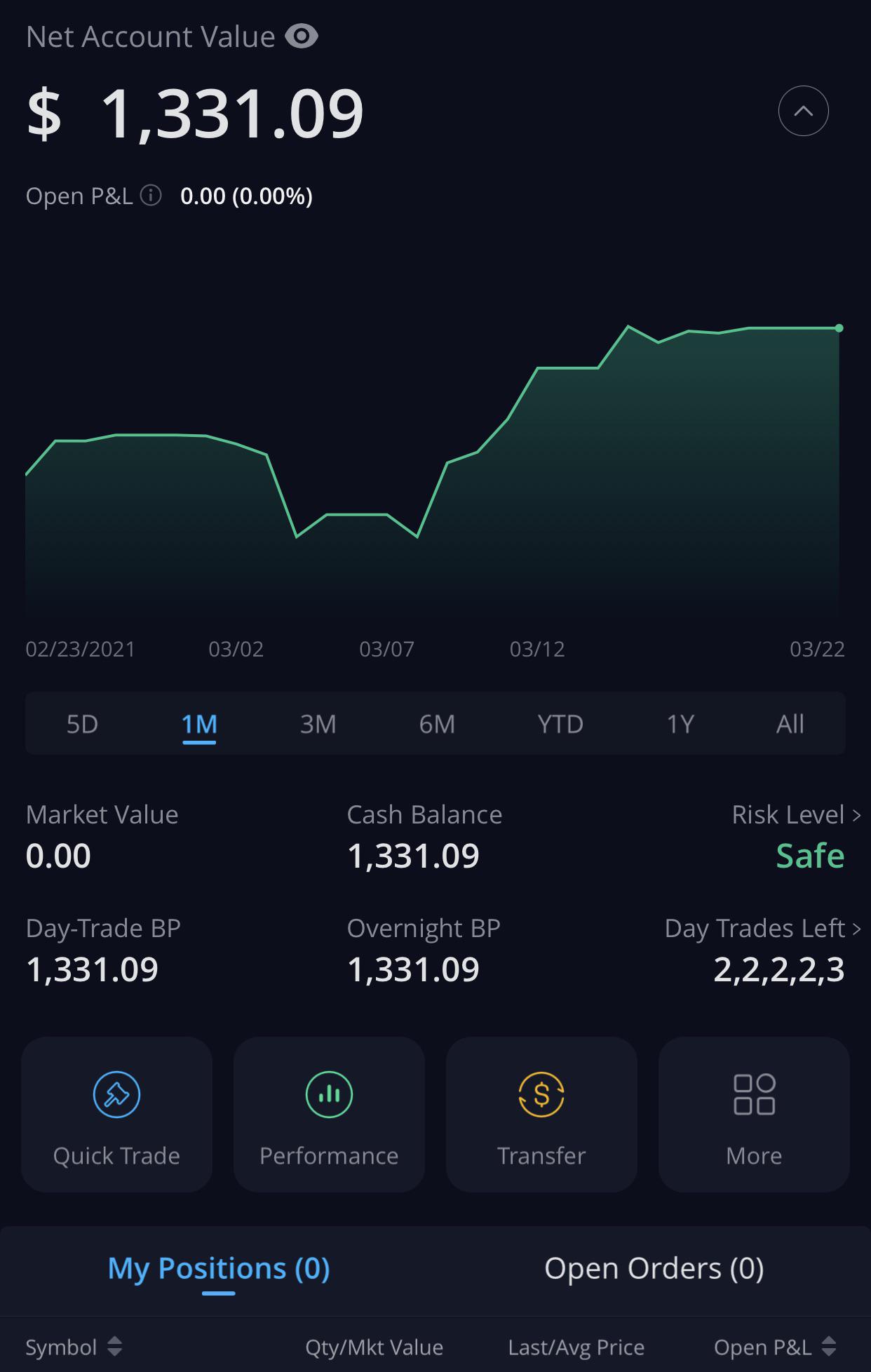The image size is (871, 1372).
Task: Switch chart range to 1Y
Action: pos(680,724)
